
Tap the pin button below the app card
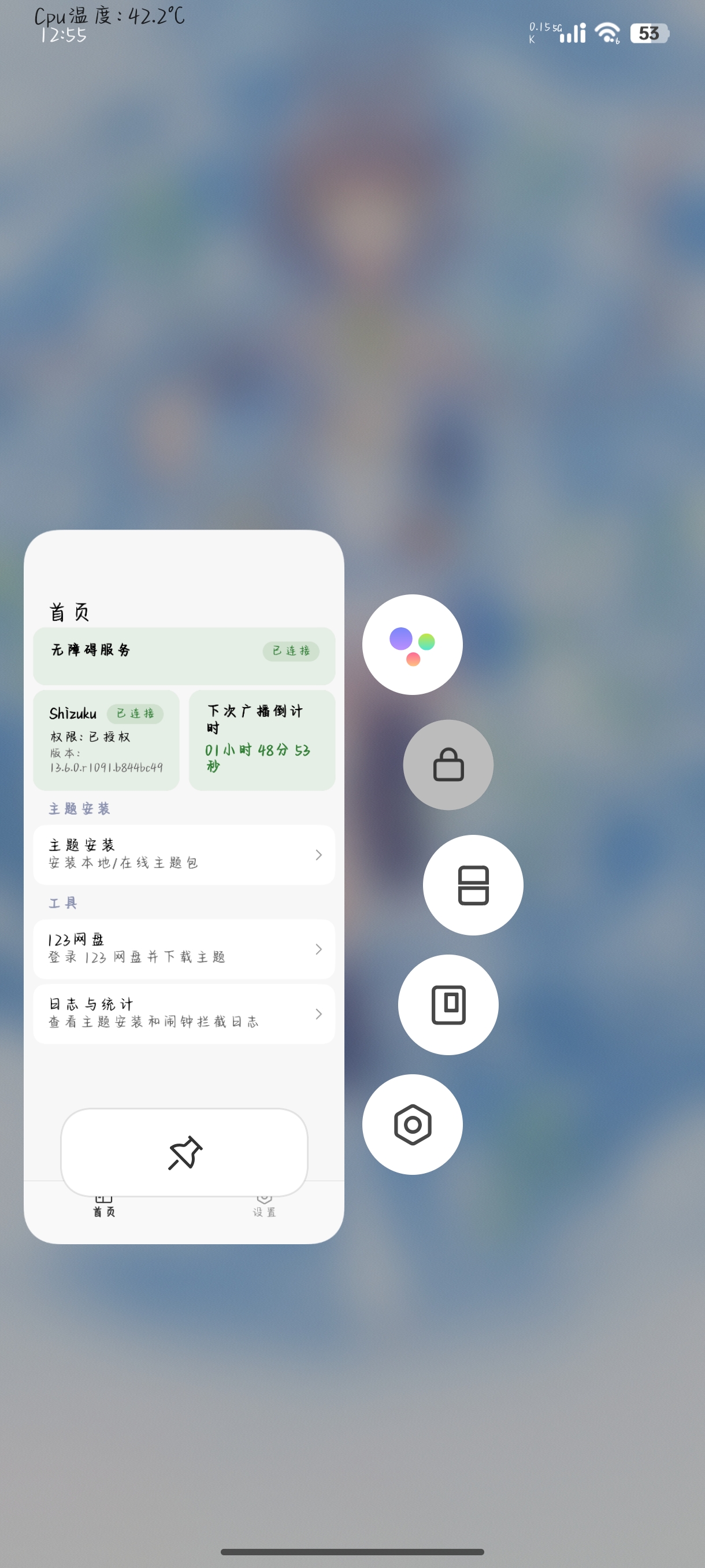pyautogui.click(x=184, y=1152)
